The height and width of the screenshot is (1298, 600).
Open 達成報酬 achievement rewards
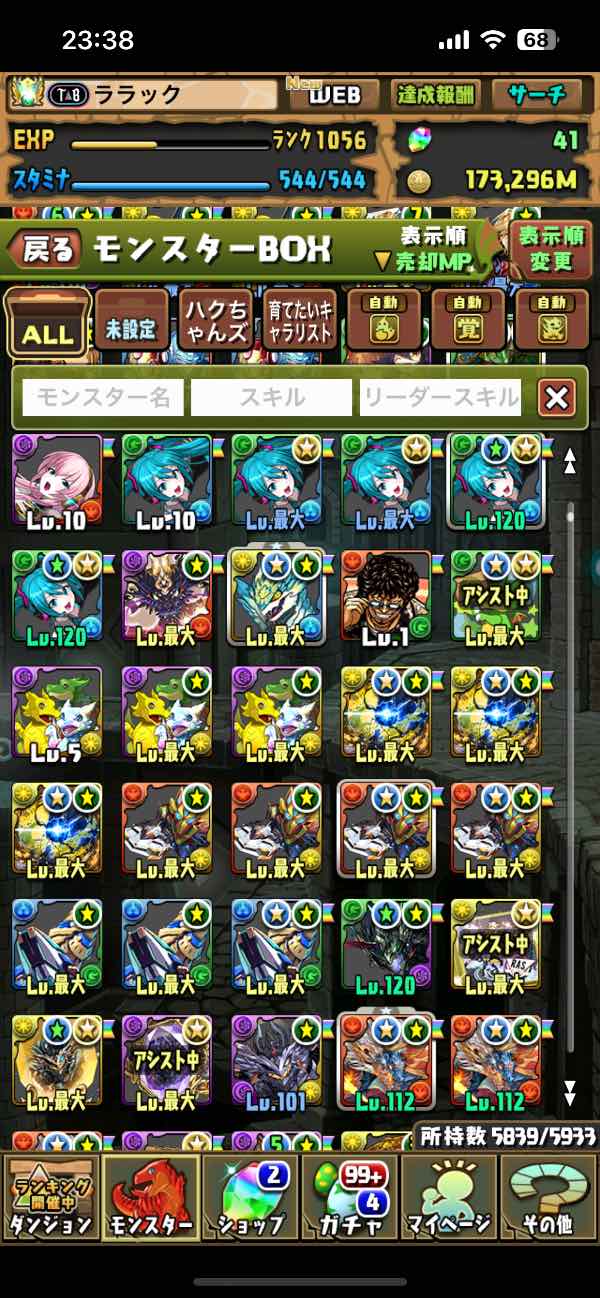(x=435, y=95)
